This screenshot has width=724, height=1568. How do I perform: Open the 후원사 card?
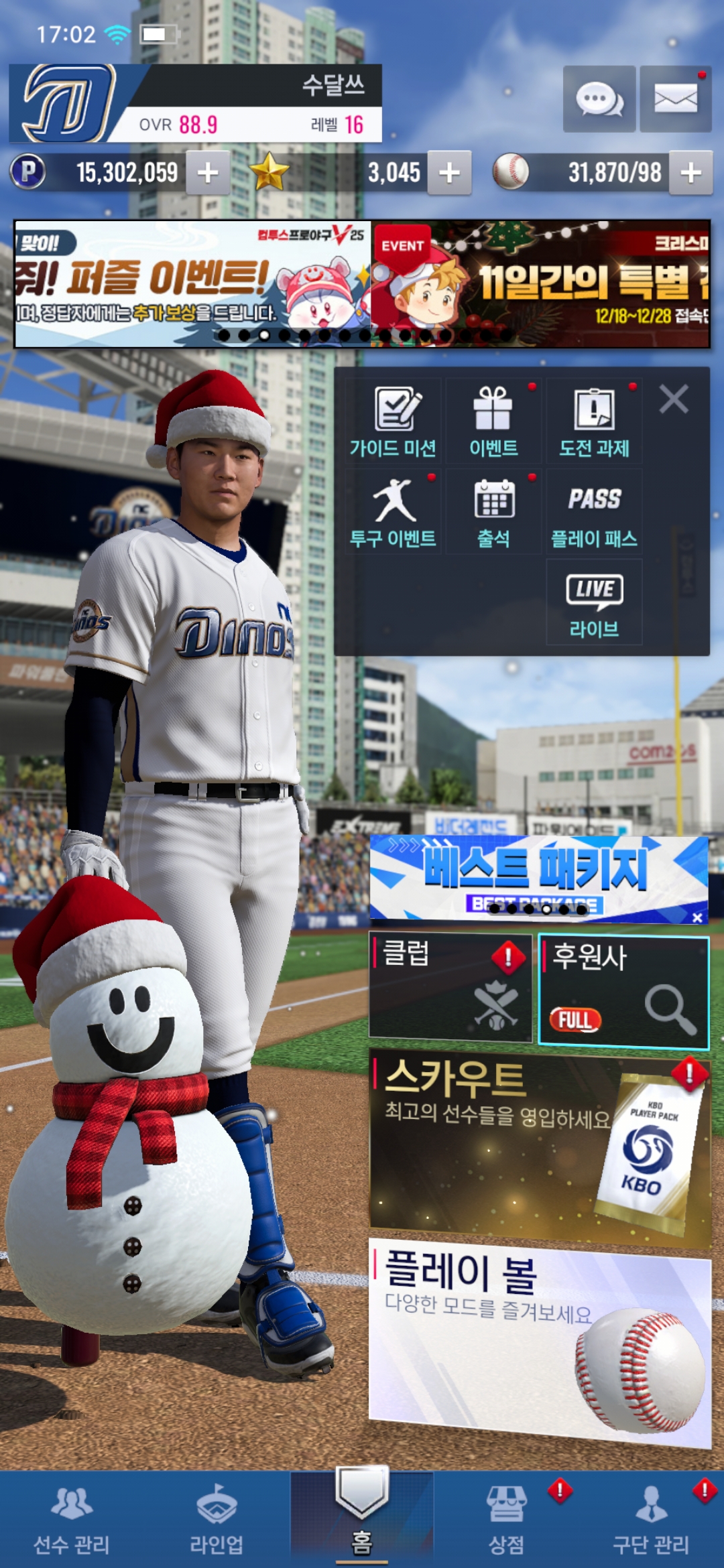623,992
